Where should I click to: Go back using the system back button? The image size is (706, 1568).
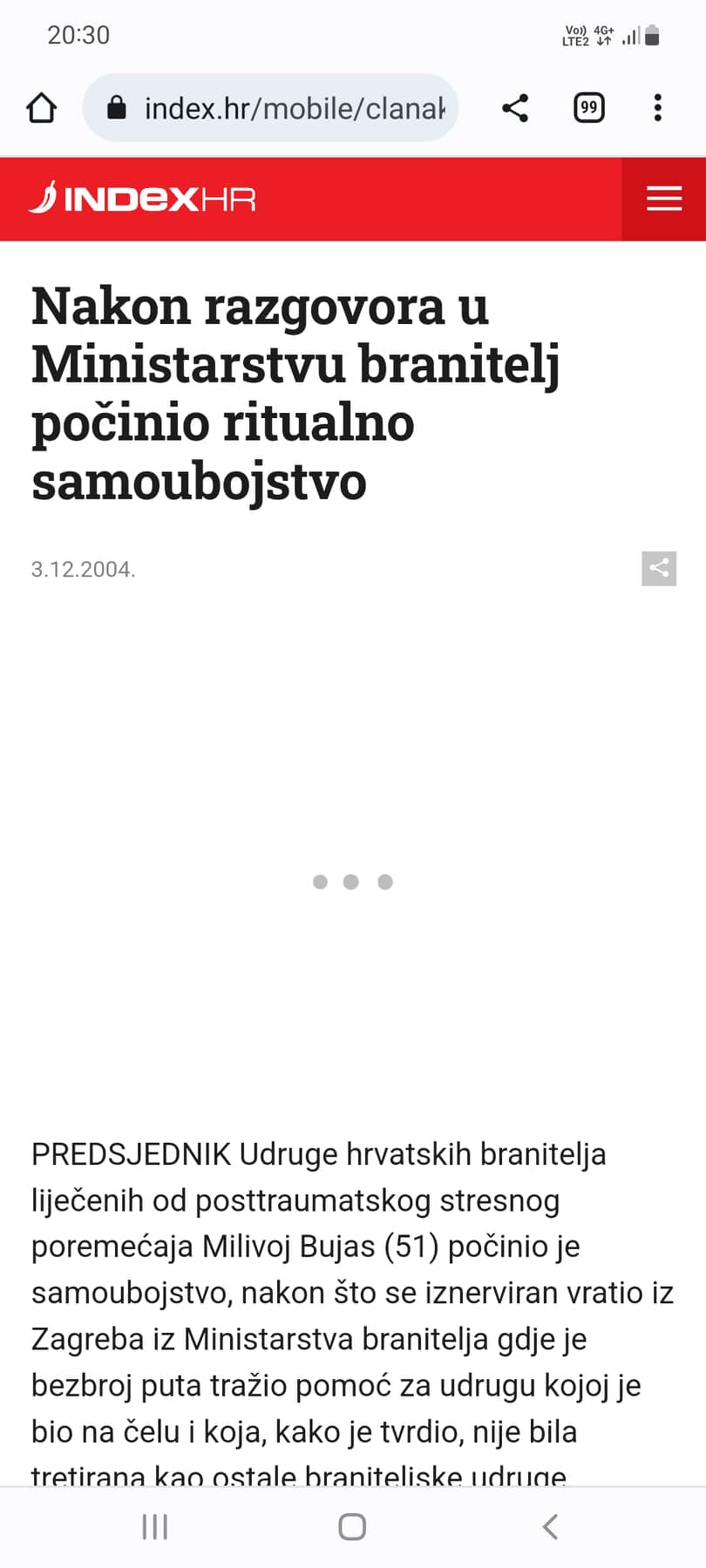[x=550, y=1526]
